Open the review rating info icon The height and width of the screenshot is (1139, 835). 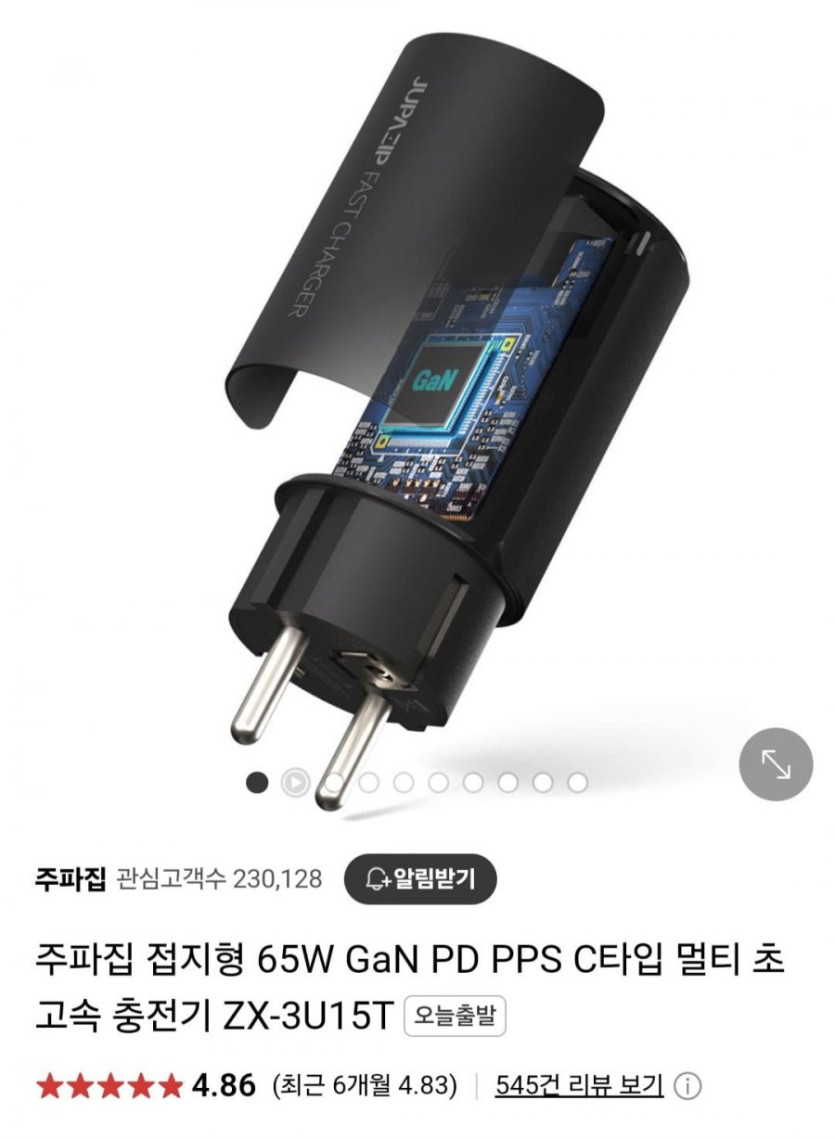coord(688,1086)
